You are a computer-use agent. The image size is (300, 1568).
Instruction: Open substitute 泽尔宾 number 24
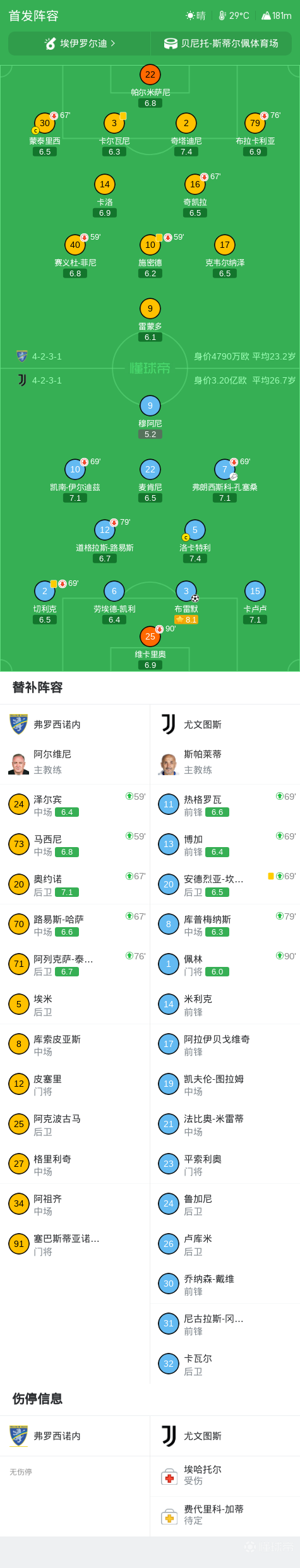coord(75,805)
